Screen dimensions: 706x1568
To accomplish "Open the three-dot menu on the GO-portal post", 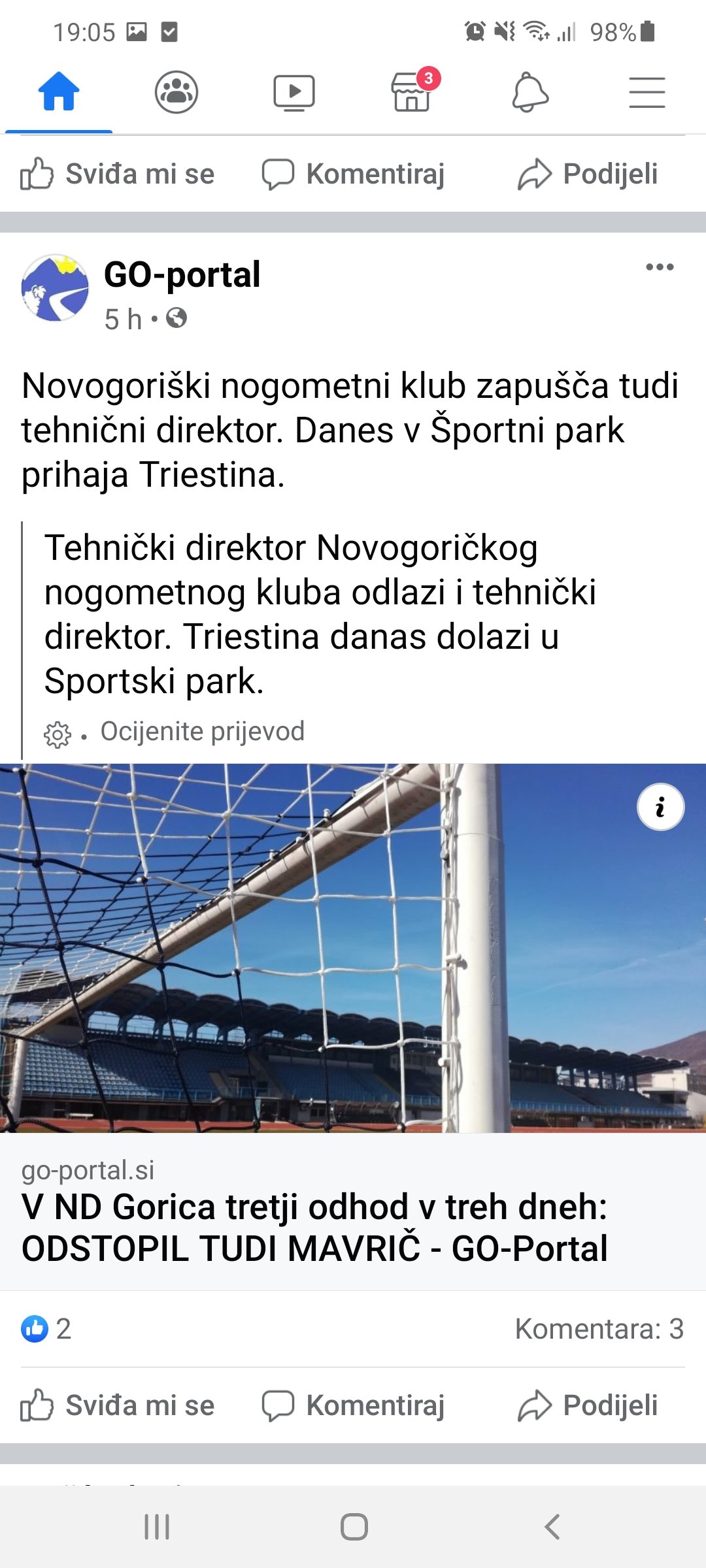I will [660, 267].
